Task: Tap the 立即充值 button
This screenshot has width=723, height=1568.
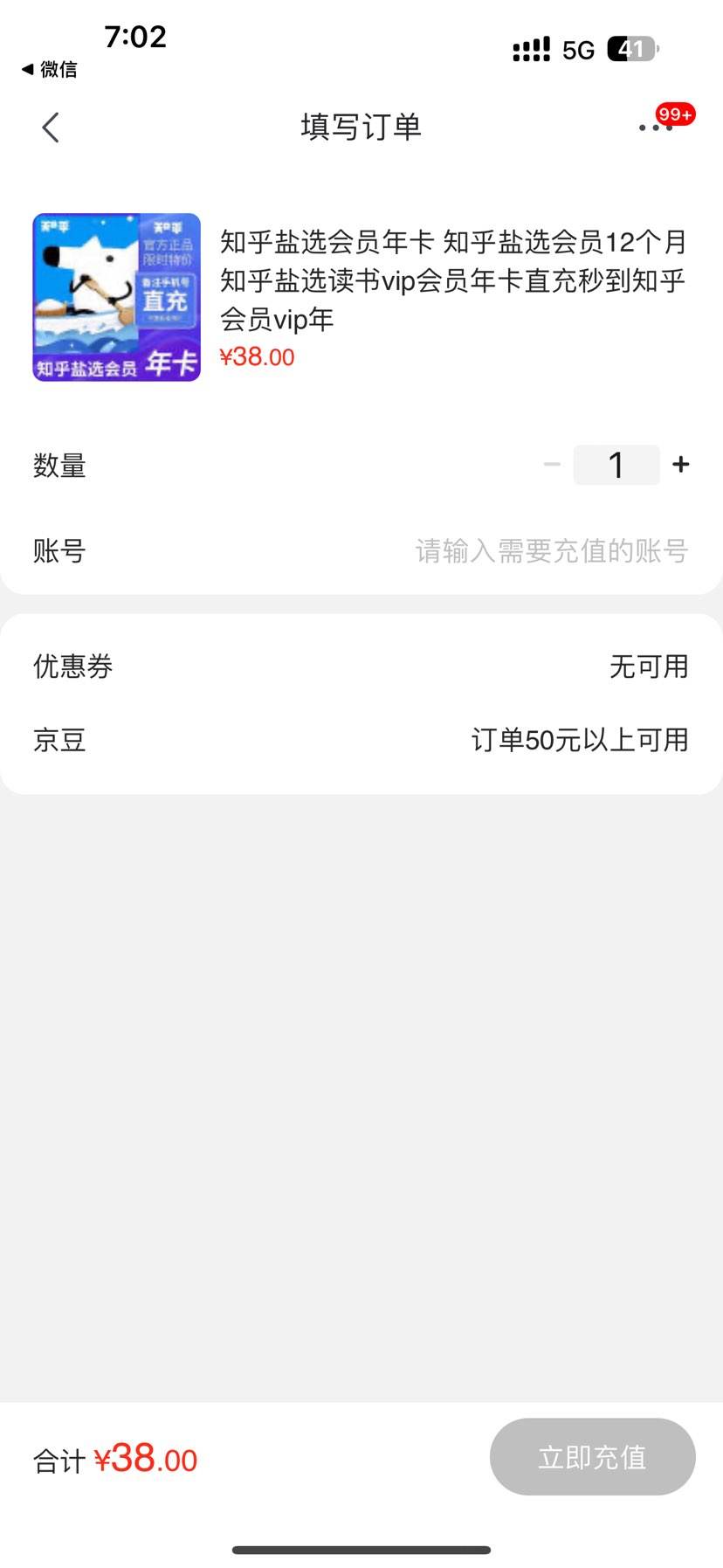Action: click(592, 1456)
